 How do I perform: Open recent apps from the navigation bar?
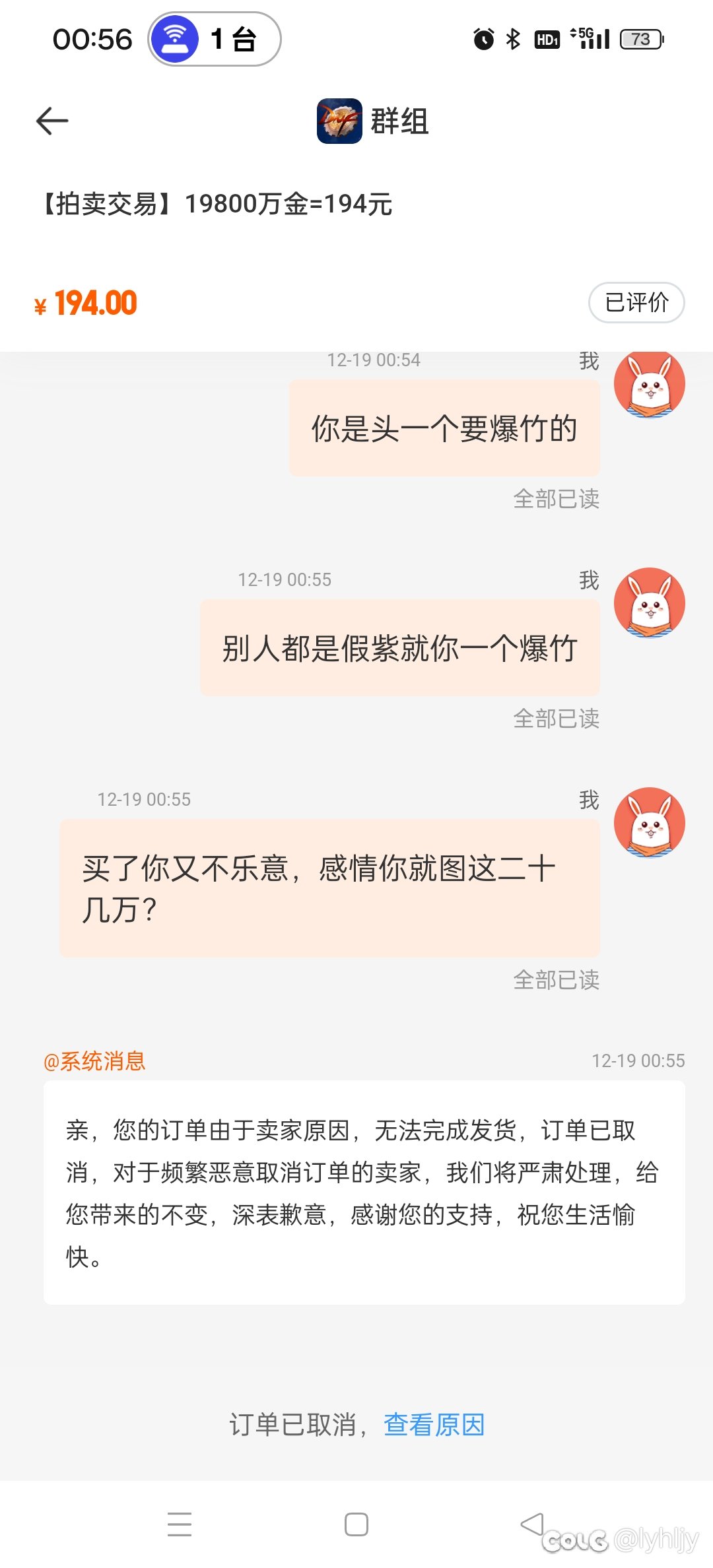(x=179, y=1524)
